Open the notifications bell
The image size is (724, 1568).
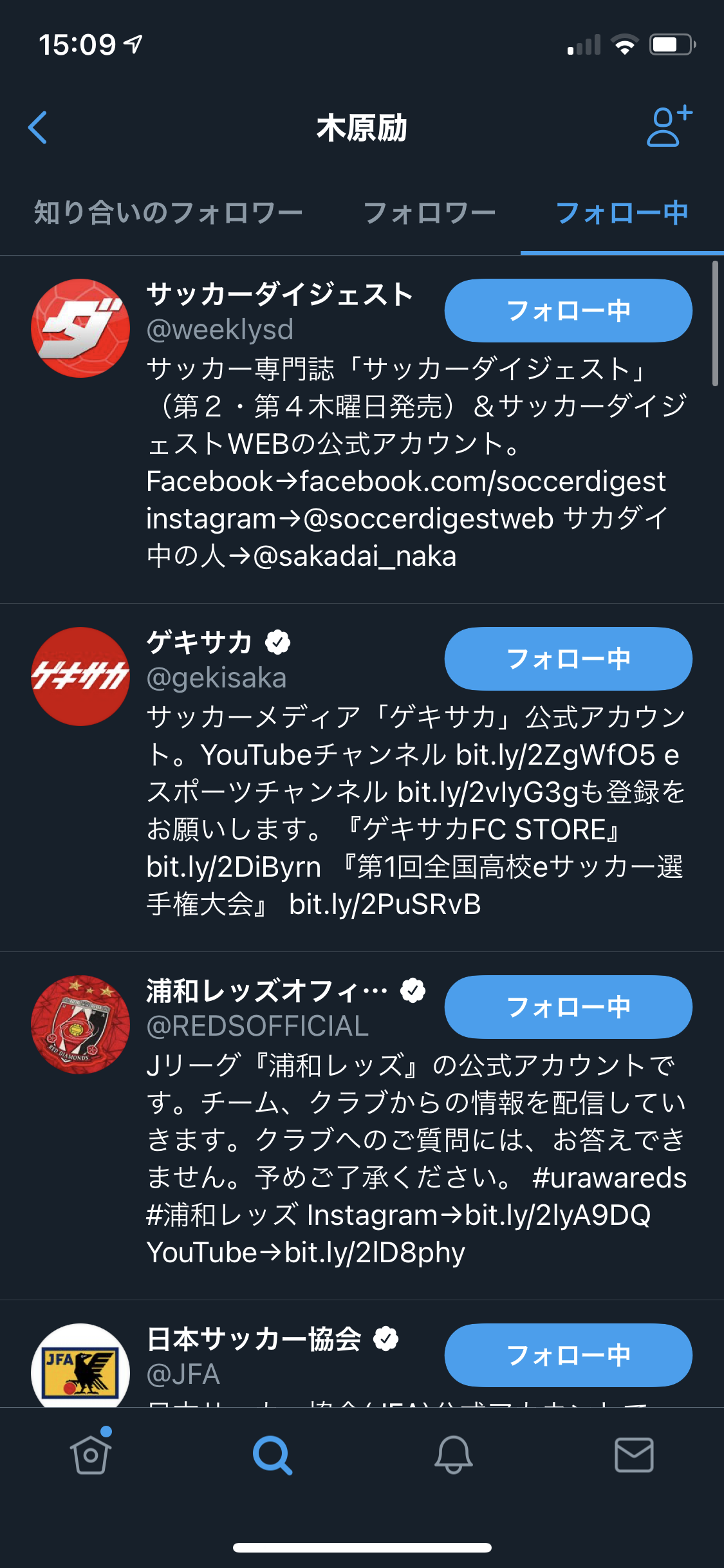pyautogui.click(x=453, y=1455)
